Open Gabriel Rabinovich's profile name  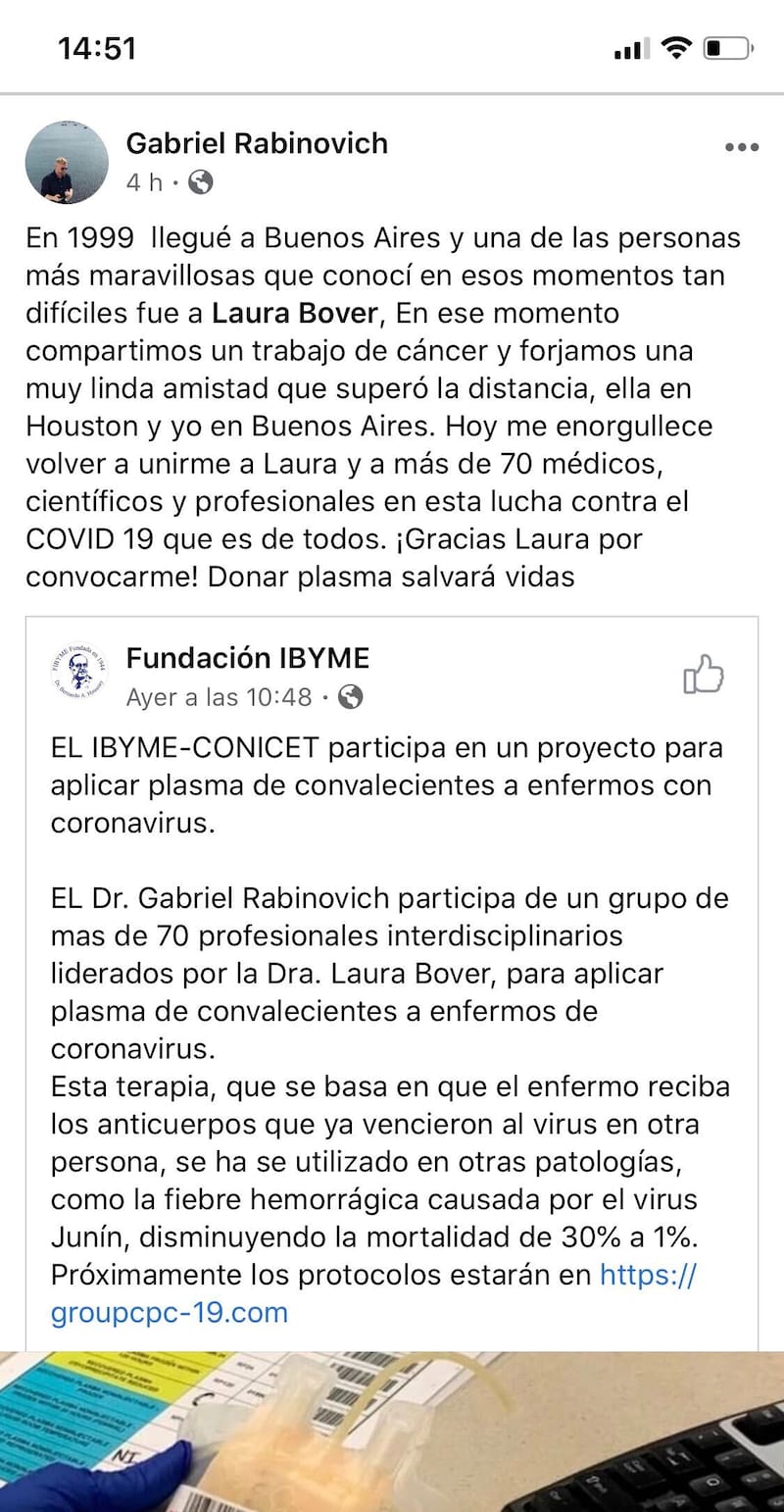[257, 143]
